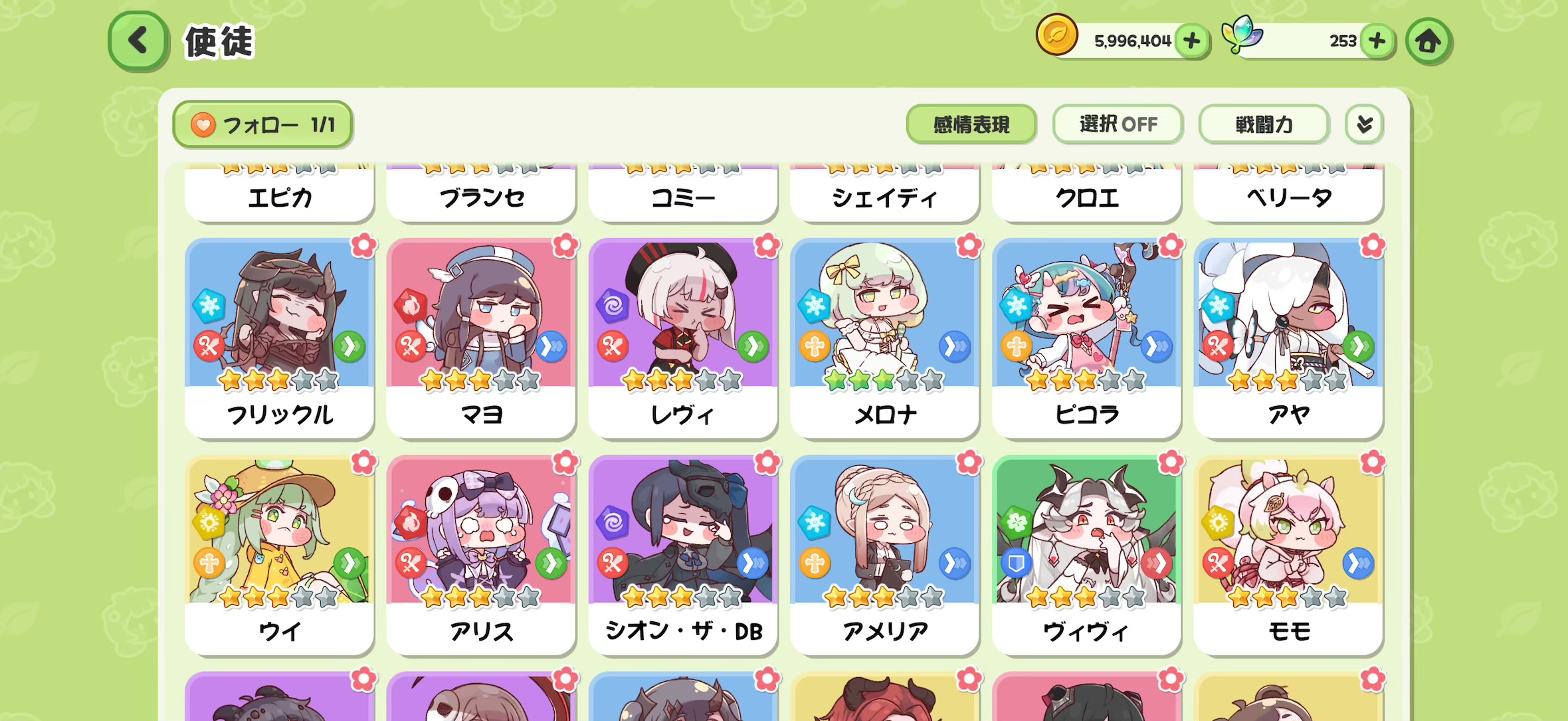Open the ピコラ character card

click(1087, 338)
